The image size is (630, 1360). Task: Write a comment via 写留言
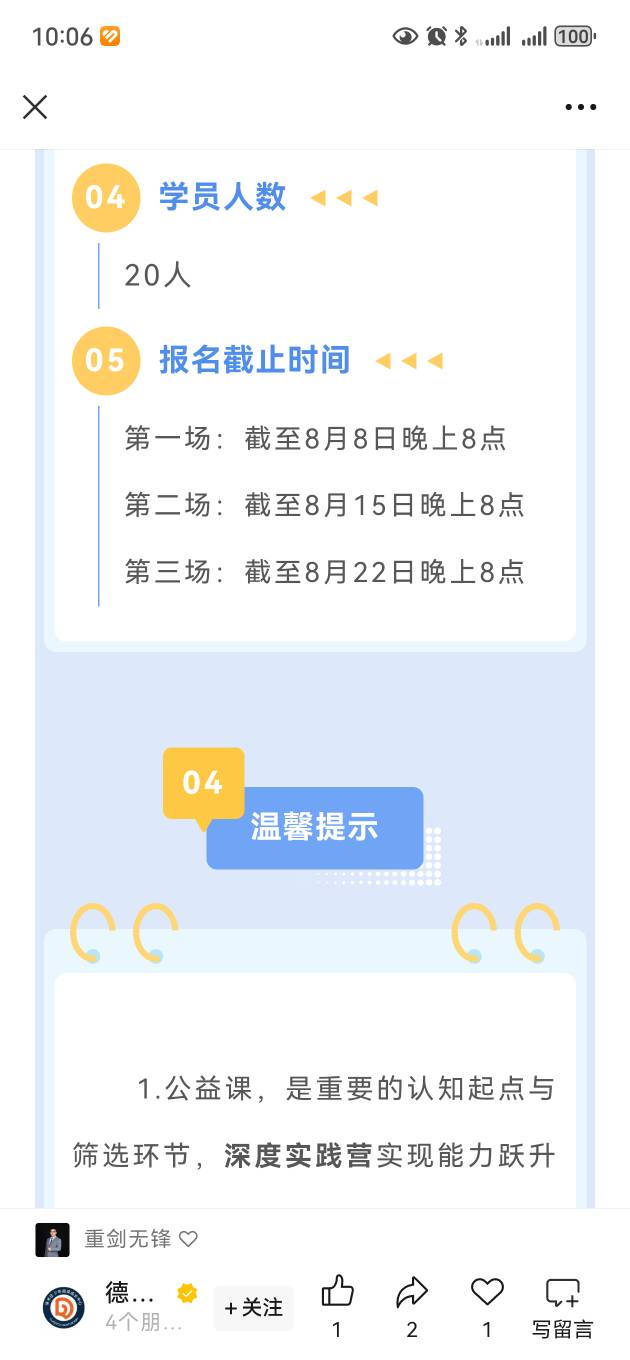click(x=562, y=1305)
